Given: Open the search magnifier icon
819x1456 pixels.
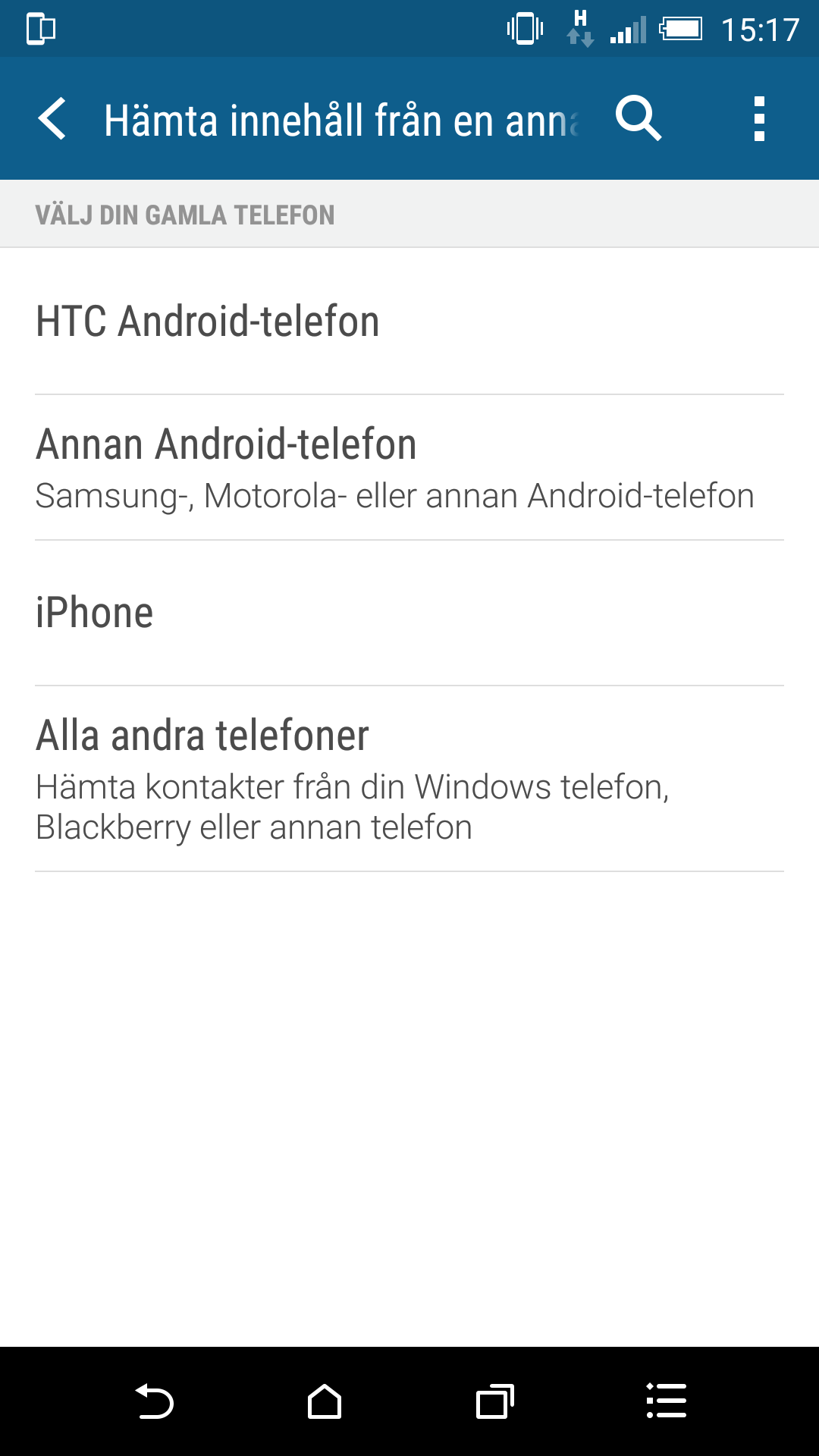Looking at the screenshot, I should [639, 118].
